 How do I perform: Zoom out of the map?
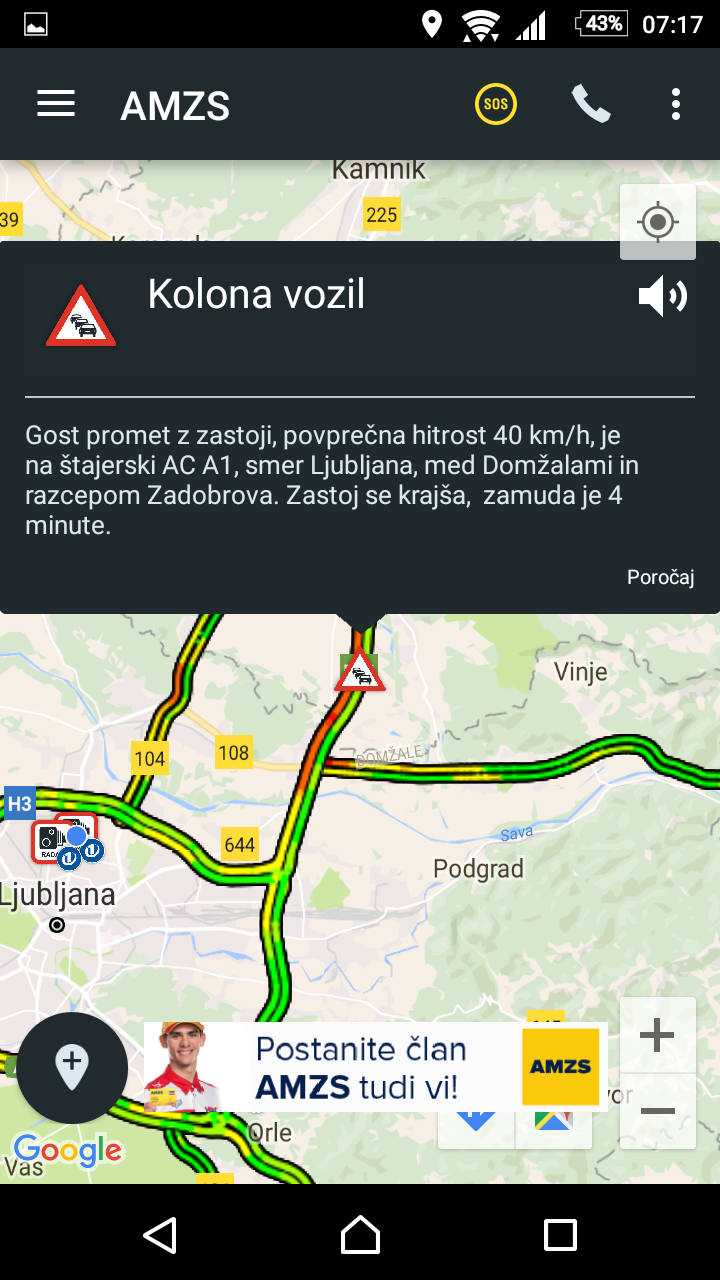657,1112
